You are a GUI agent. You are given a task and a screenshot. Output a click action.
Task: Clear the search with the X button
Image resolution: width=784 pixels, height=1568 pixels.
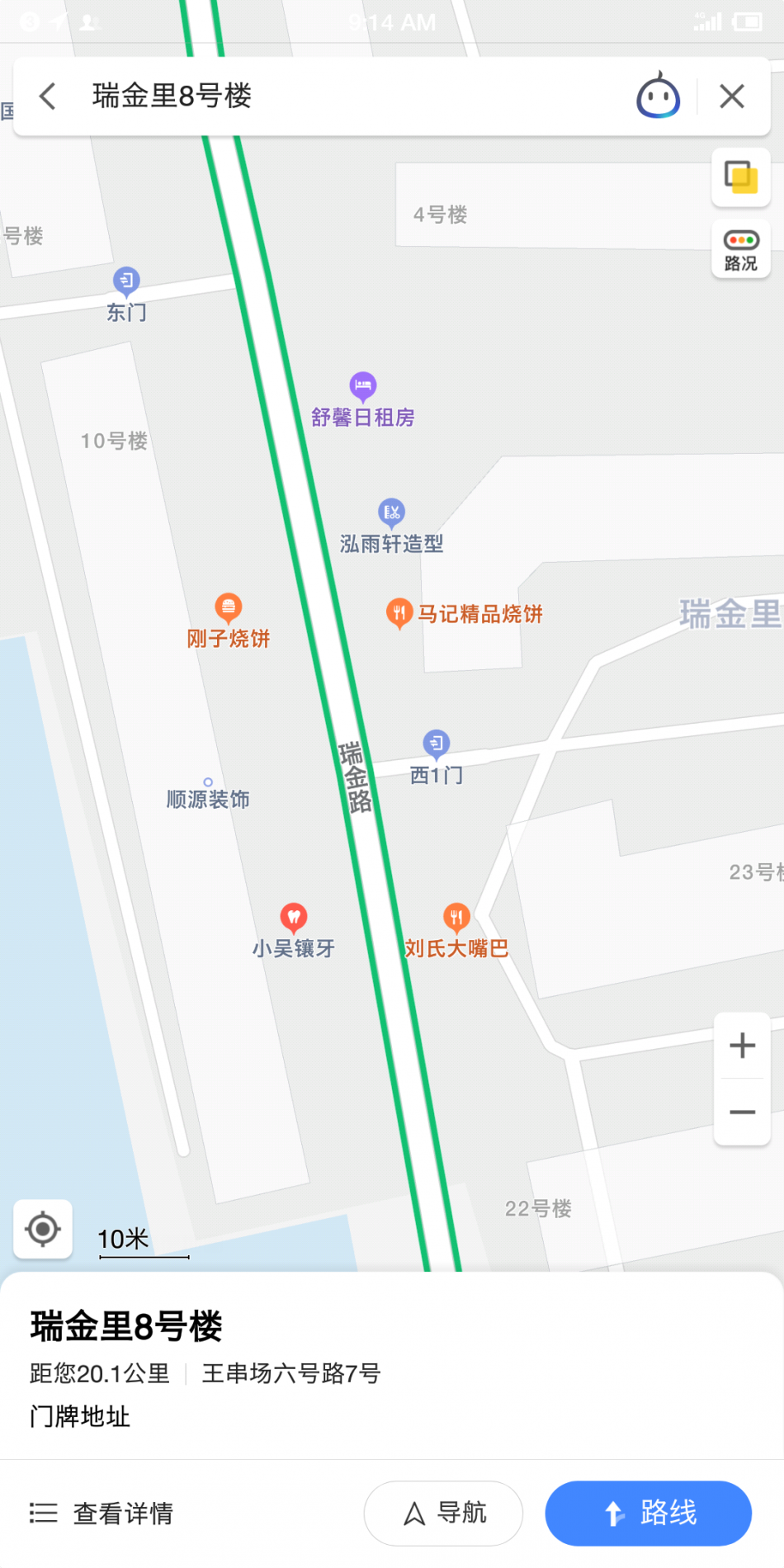click(x=732, y=97)
